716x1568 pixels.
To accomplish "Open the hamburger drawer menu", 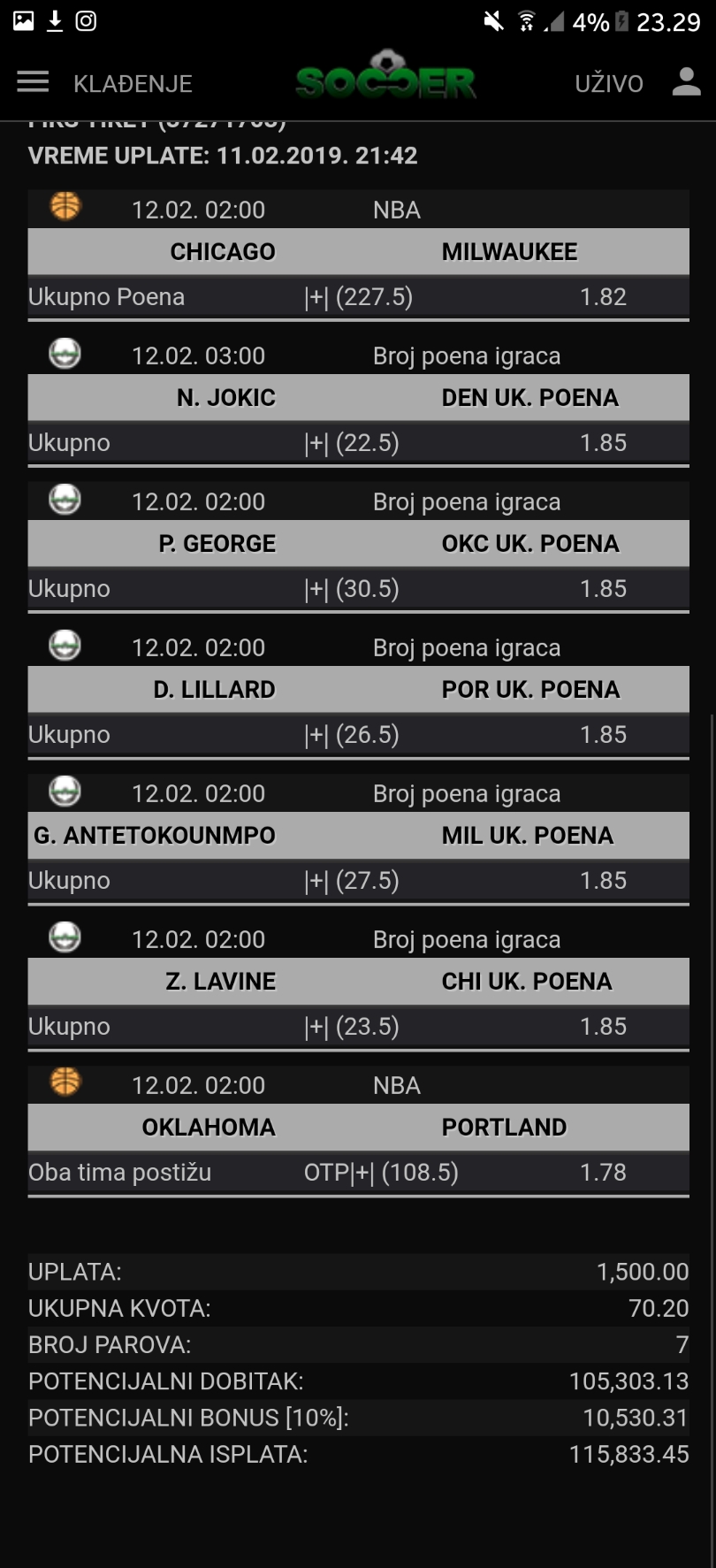I will (x=33, y=83).
